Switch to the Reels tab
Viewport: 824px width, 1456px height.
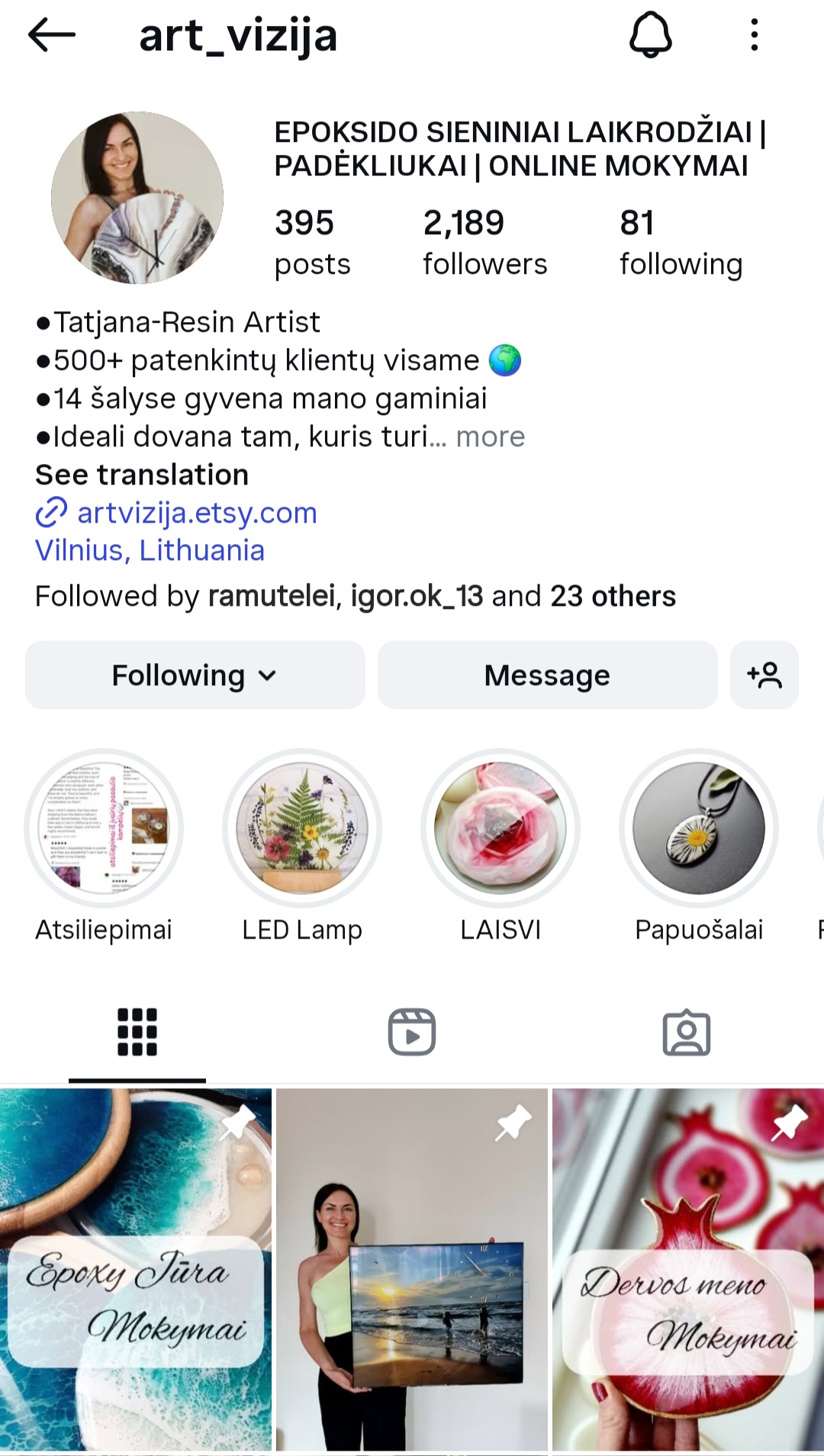(x=412, y=1032)
